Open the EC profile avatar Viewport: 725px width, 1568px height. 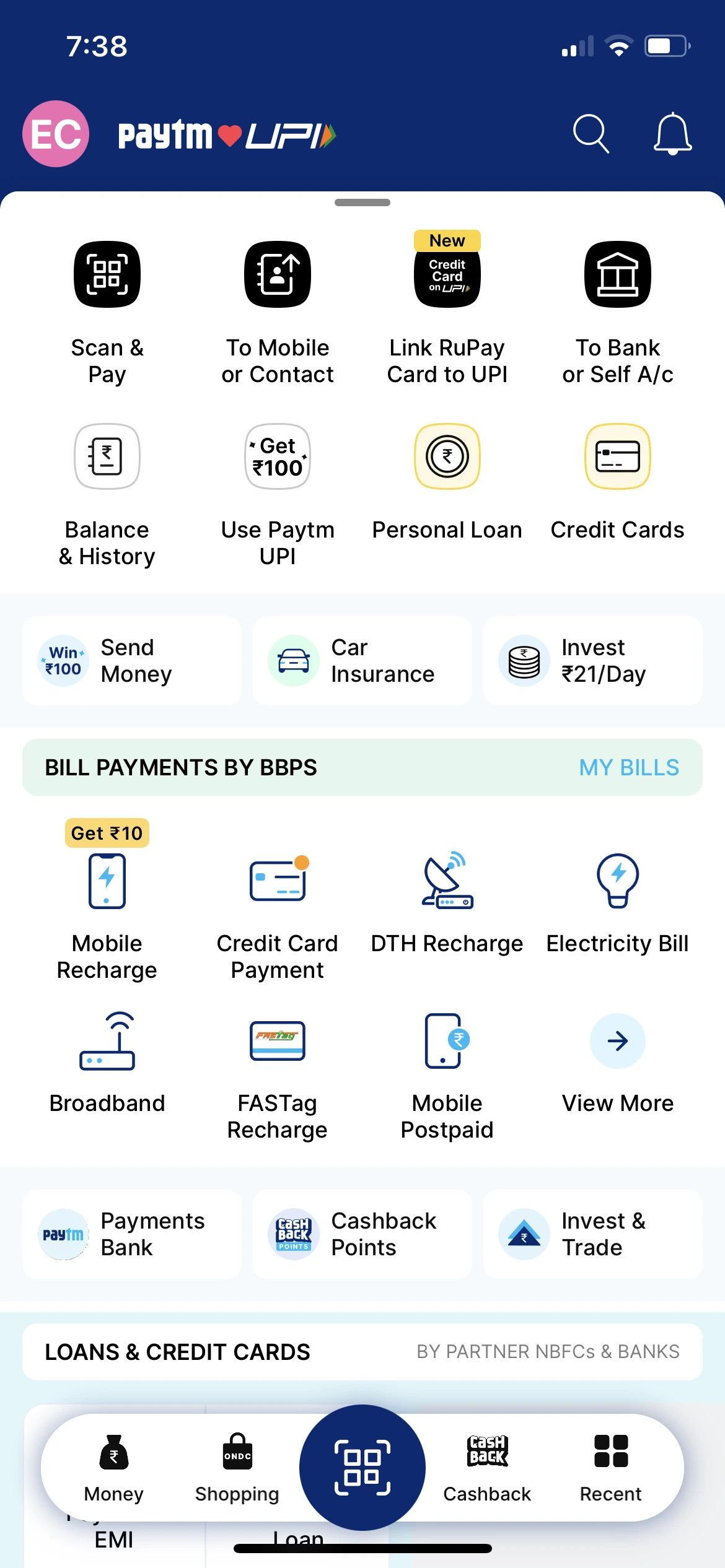(56, 134)
